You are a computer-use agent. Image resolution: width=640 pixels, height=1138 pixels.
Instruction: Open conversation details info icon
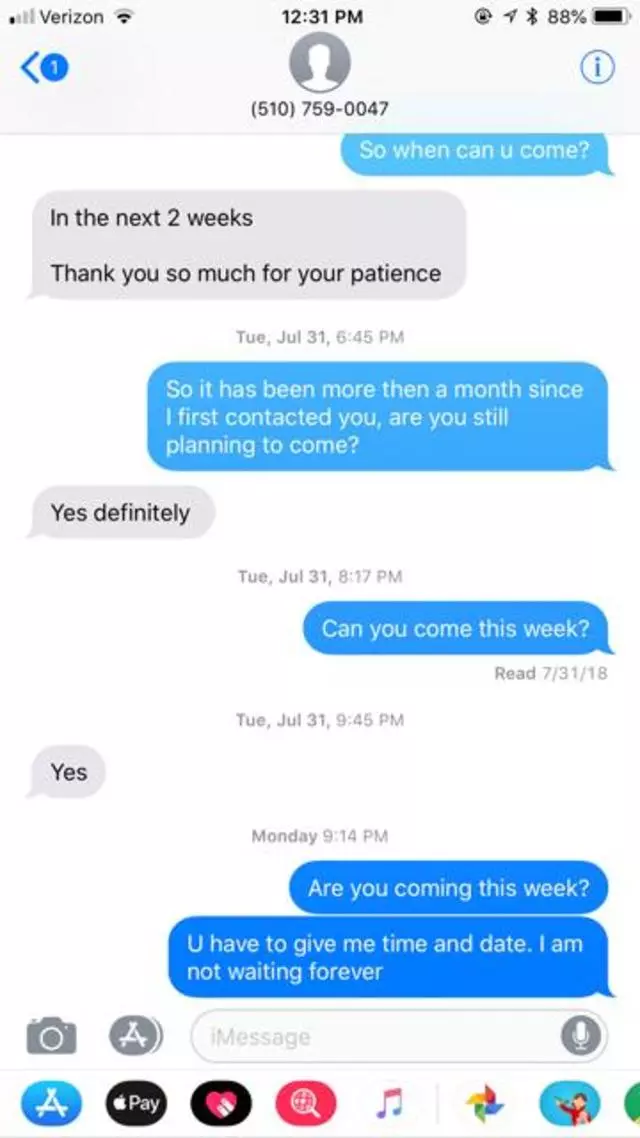click(x=597, y=67)
